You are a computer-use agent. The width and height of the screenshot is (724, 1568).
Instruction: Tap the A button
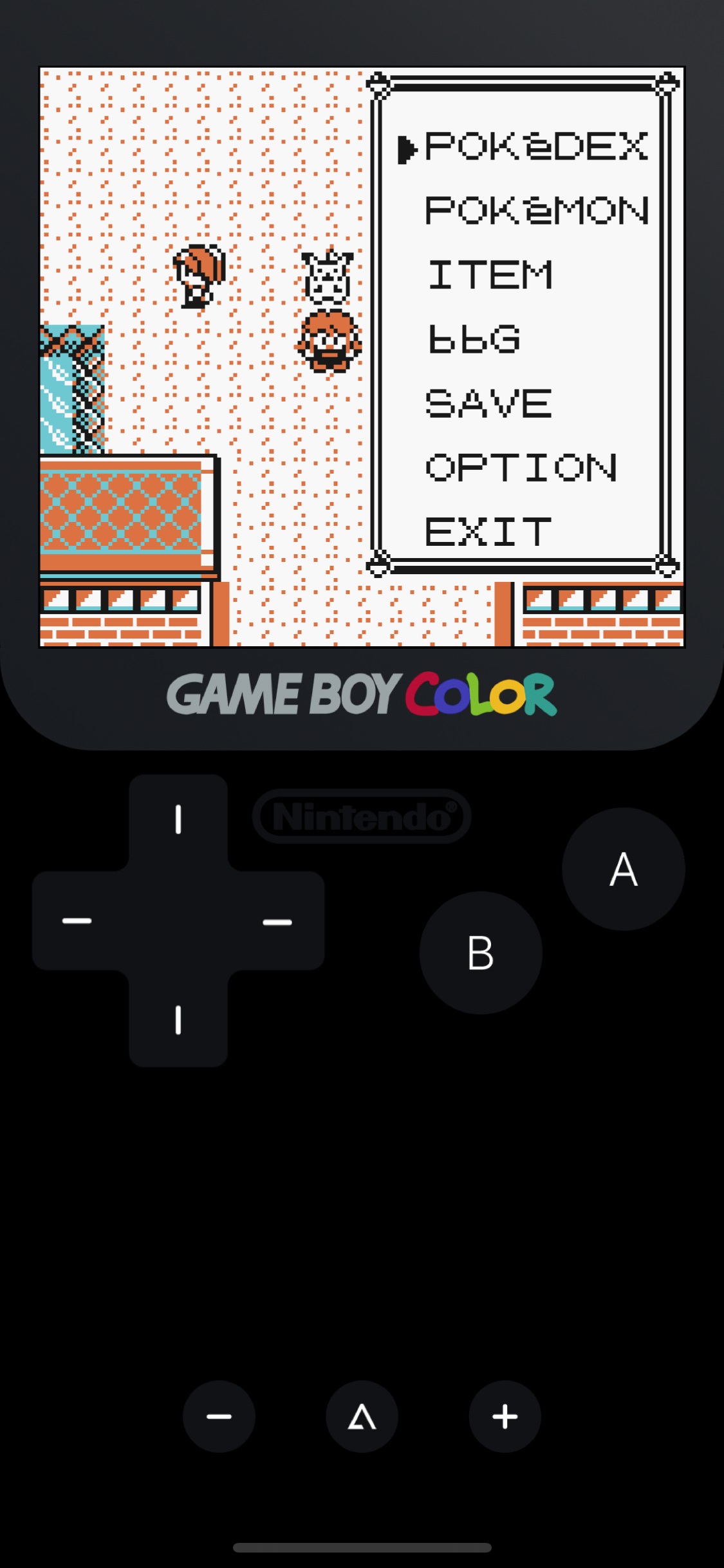click(623, 868)
